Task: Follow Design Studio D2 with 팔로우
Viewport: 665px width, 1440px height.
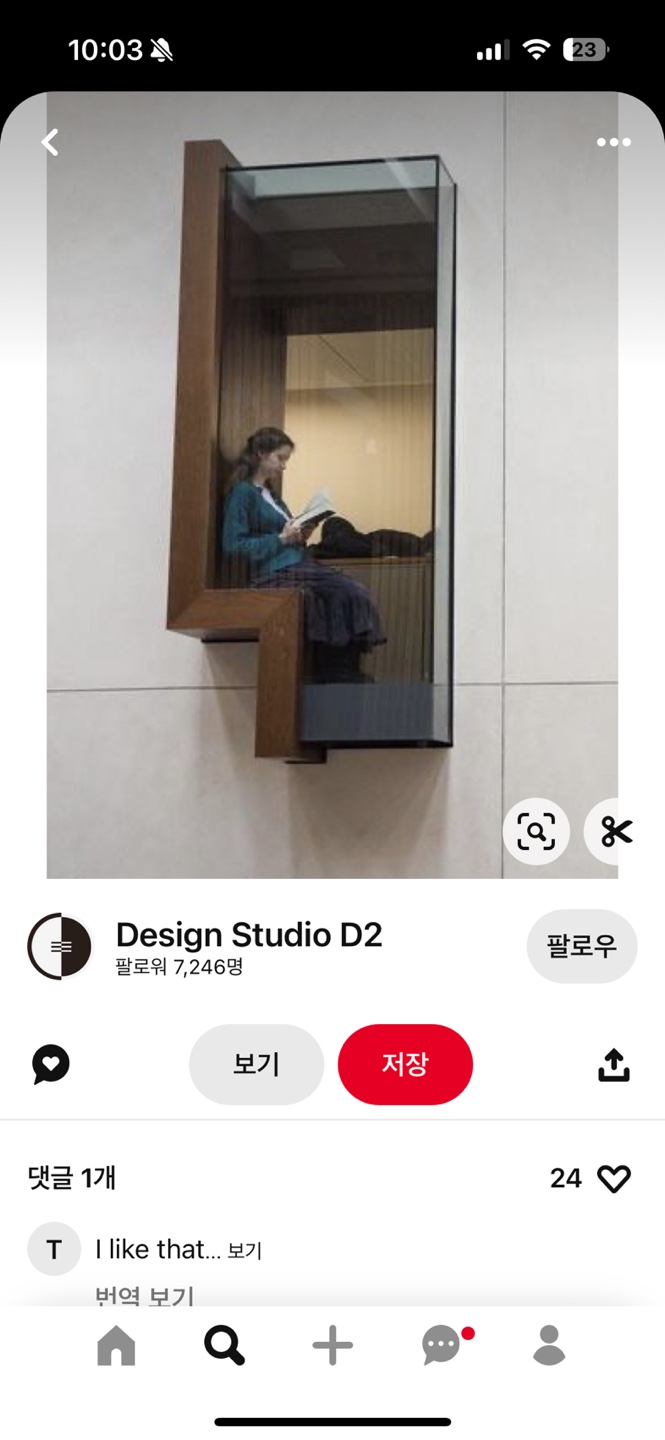Action: [x=581, y=946]
